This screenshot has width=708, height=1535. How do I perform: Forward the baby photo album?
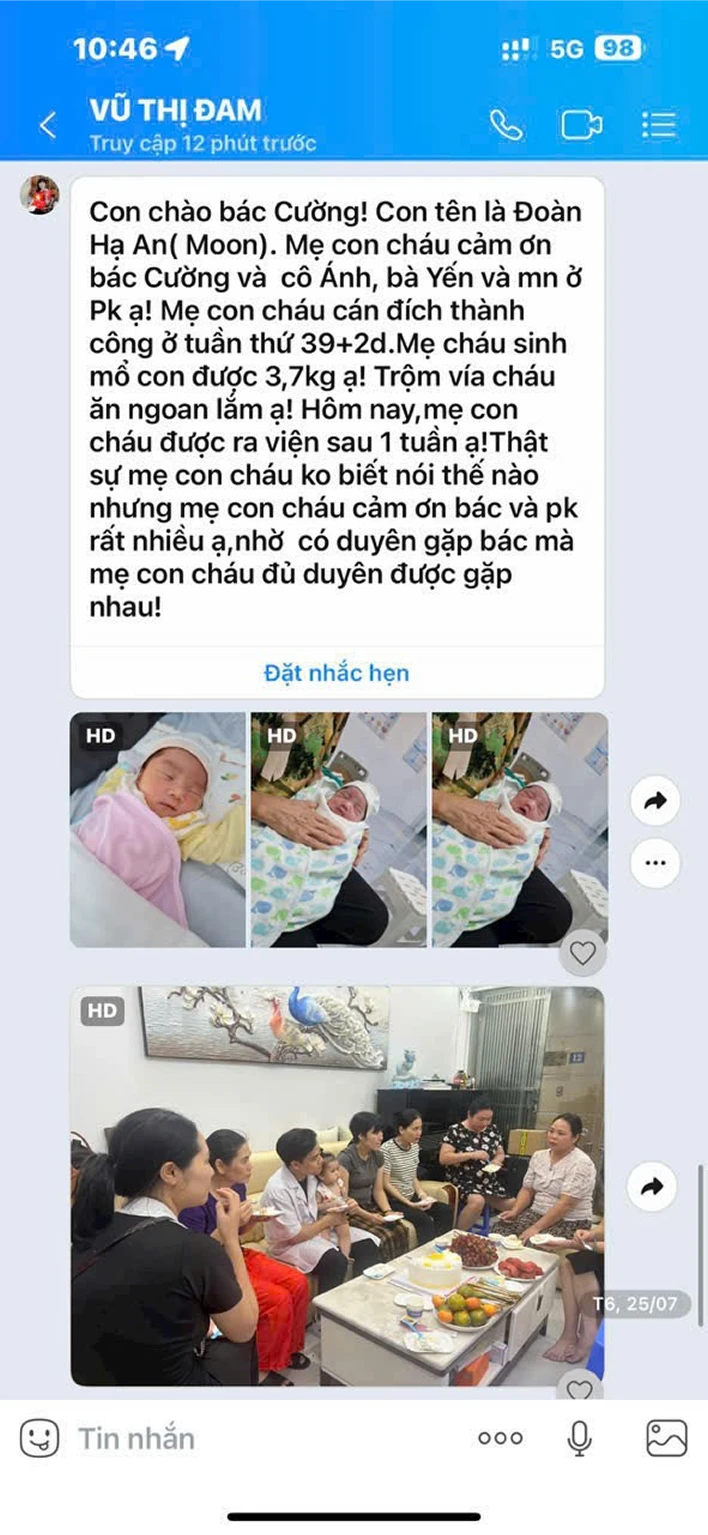656,801
